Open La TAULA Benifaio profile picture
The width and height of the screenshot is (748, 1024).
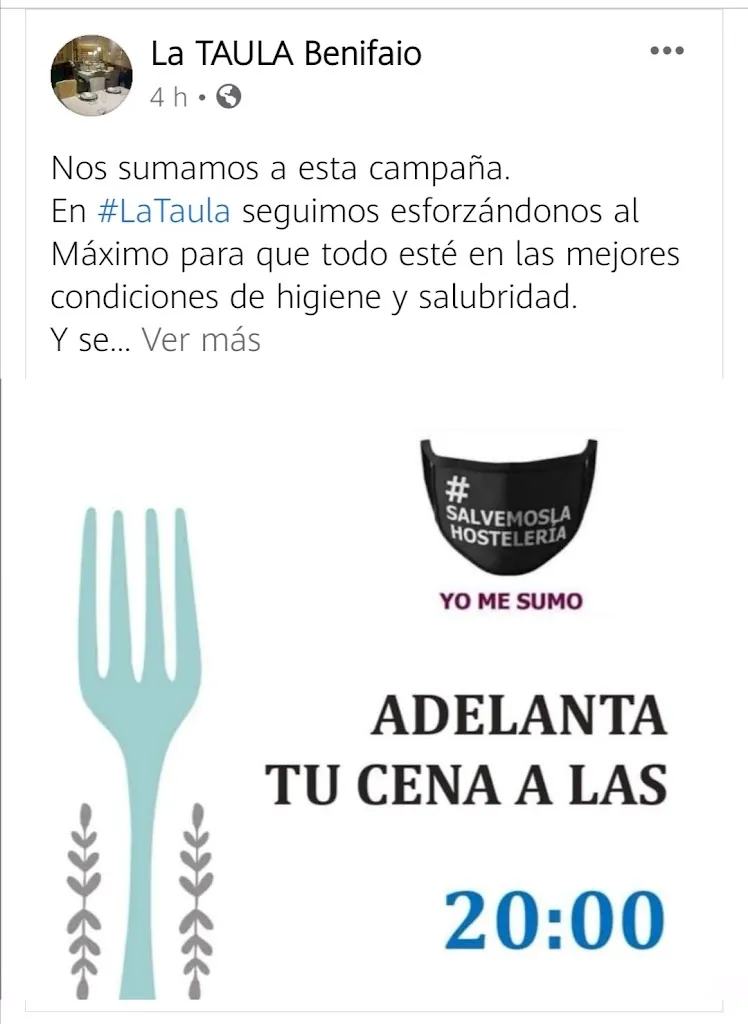tap(92, 75)
